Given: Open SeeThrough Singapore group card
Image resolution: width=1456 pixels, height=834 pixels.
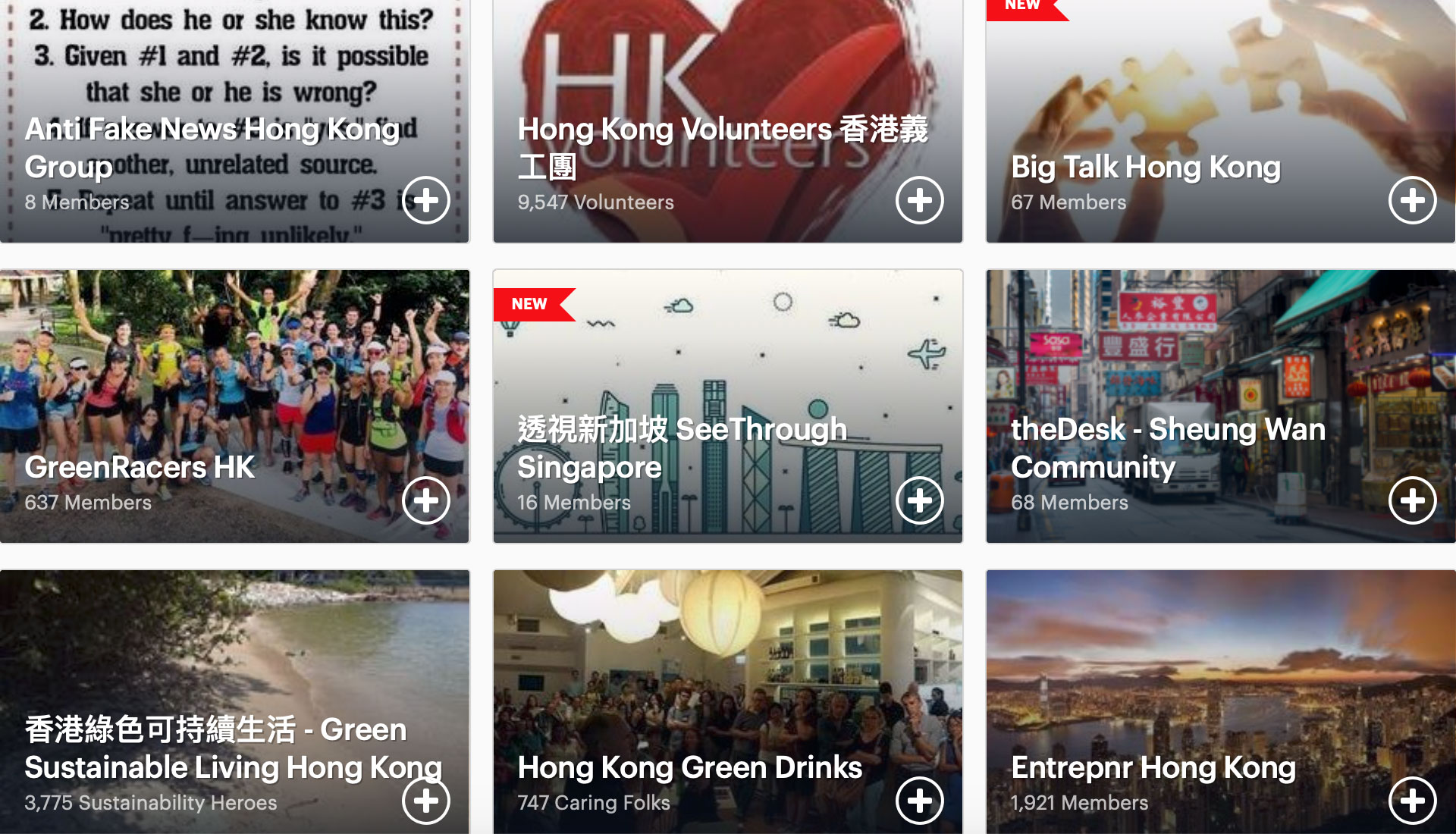Looking at the screenshot, I should click(681, 447).
